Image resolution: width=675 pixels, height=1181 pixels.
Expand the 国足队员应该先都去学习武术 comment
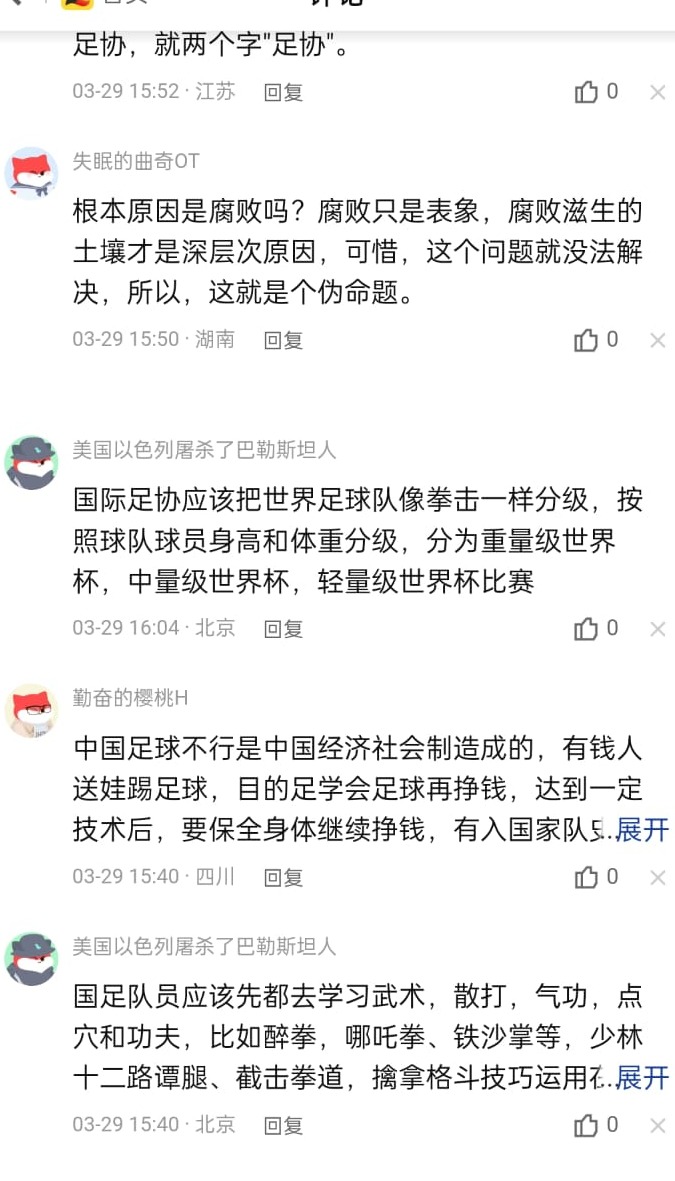pos(642,1078)
